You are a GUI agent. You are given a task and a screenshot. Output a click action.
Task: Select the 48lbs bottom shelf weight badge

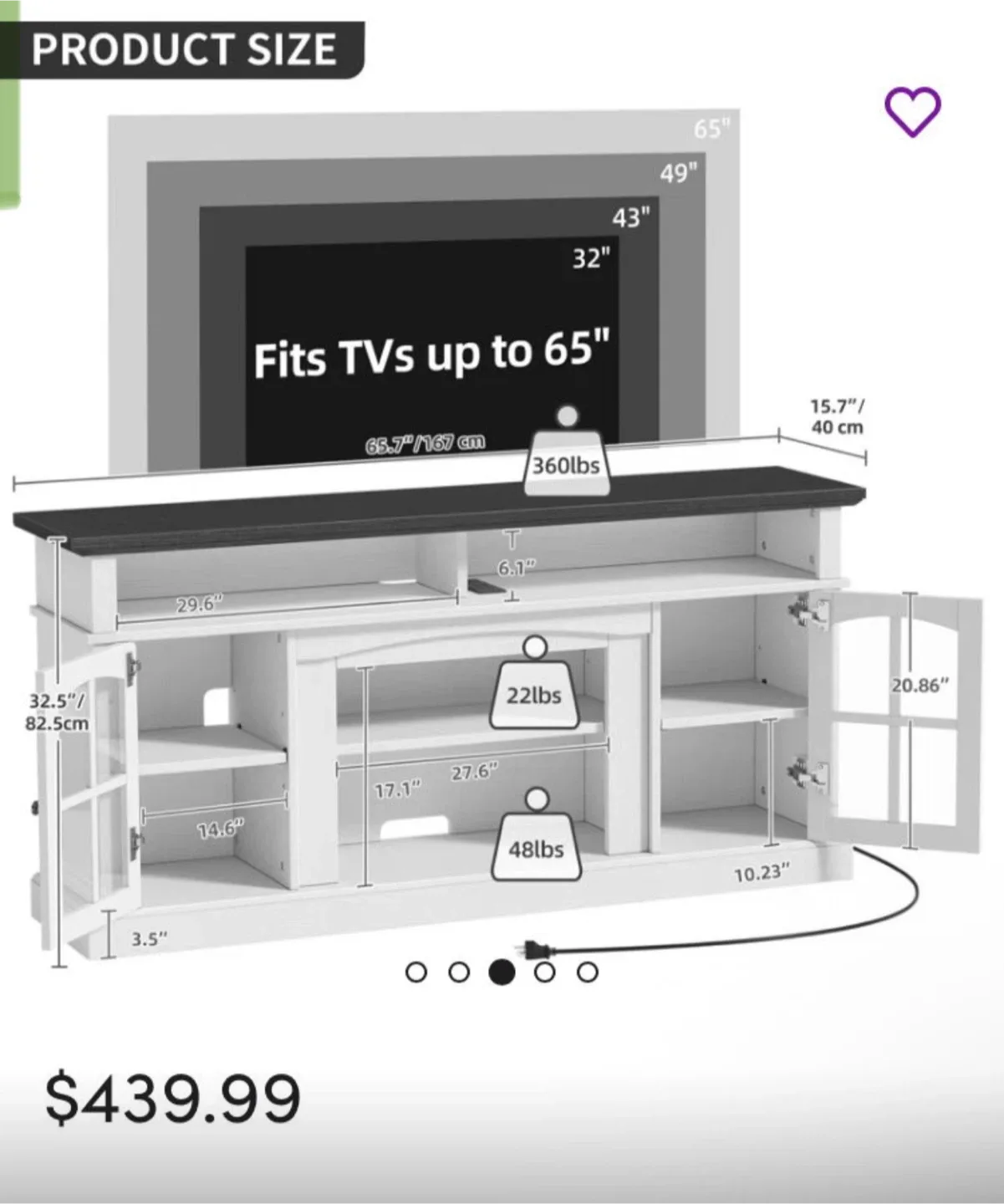[535, 849]
